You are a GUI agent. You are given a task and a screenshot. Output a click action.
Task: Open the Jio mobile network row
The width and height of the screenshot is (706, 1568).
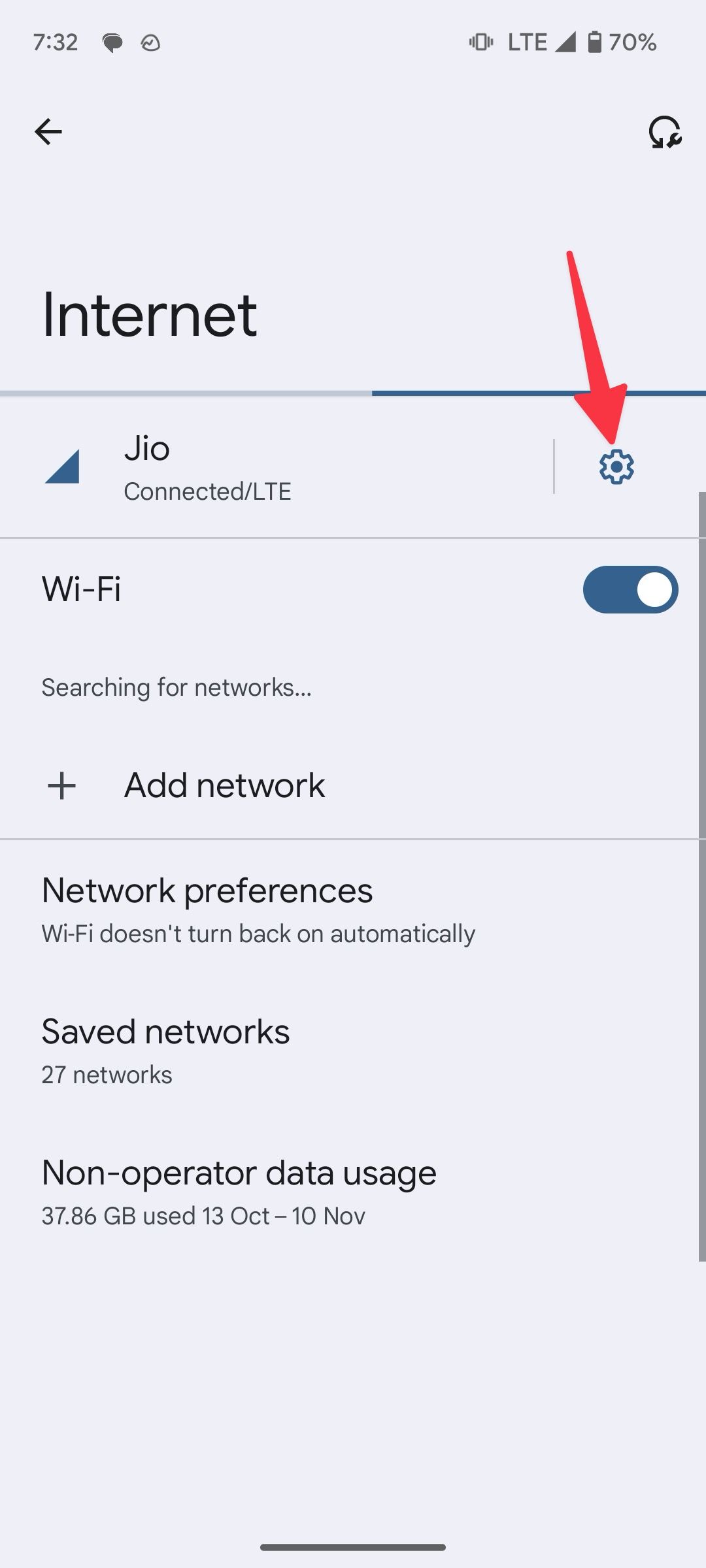point(275,467)
